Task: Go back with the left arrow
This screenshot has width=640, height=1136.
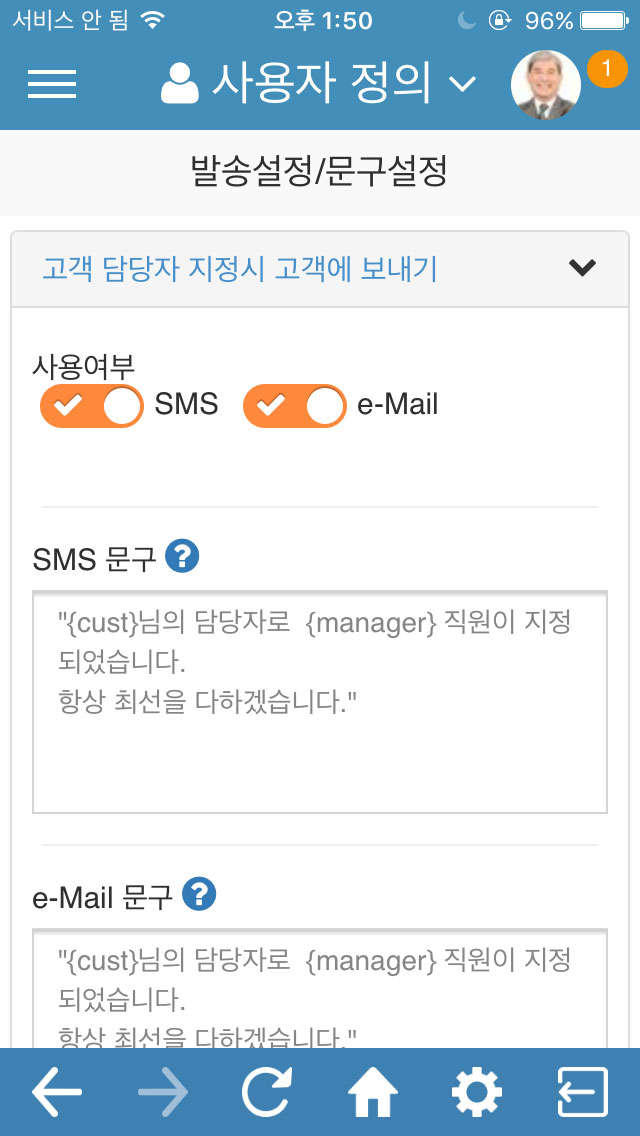Action: tap(57, 1092)
